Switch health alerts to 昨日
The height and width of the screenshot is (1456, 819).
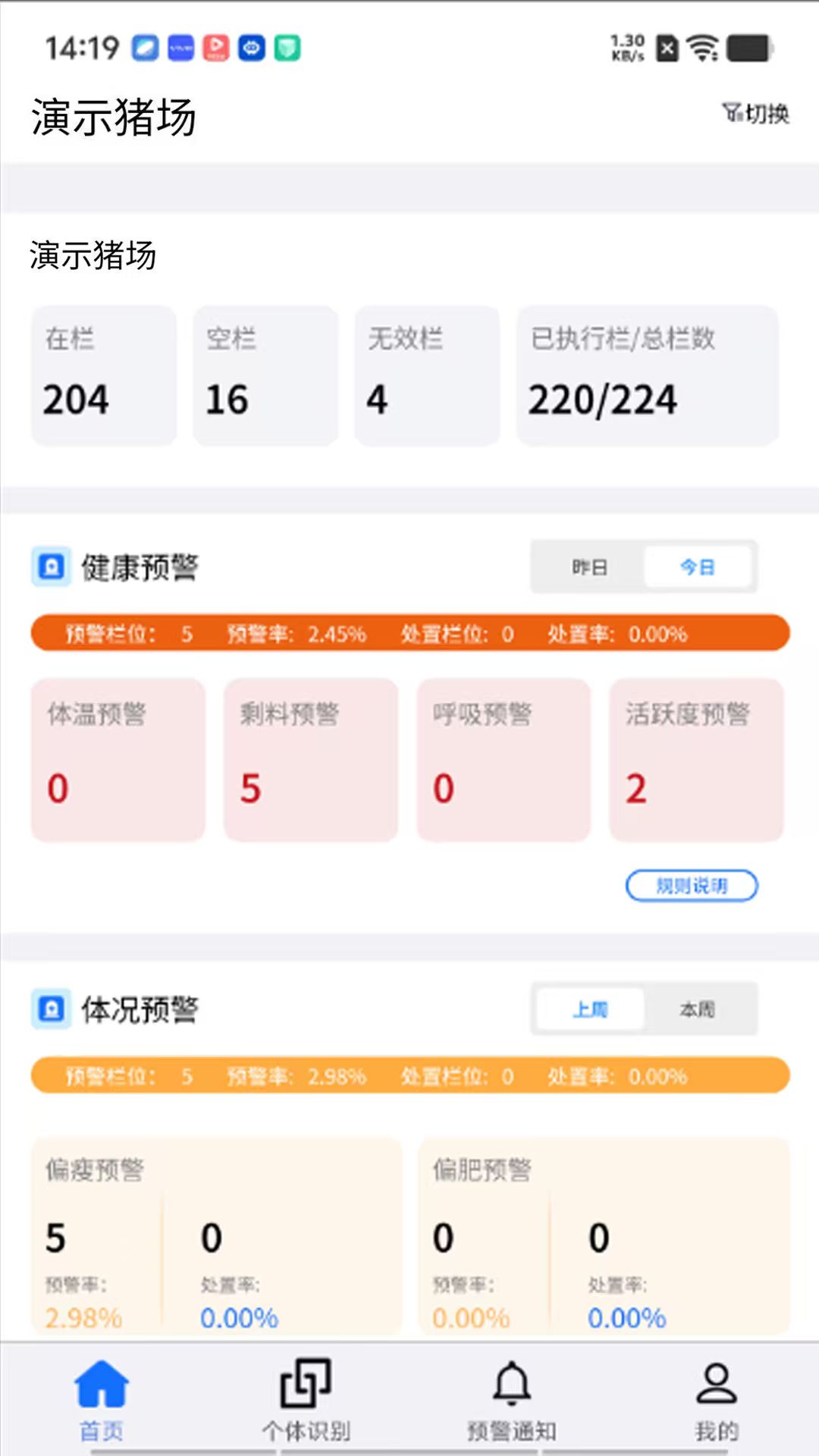(x=589, y=567)
